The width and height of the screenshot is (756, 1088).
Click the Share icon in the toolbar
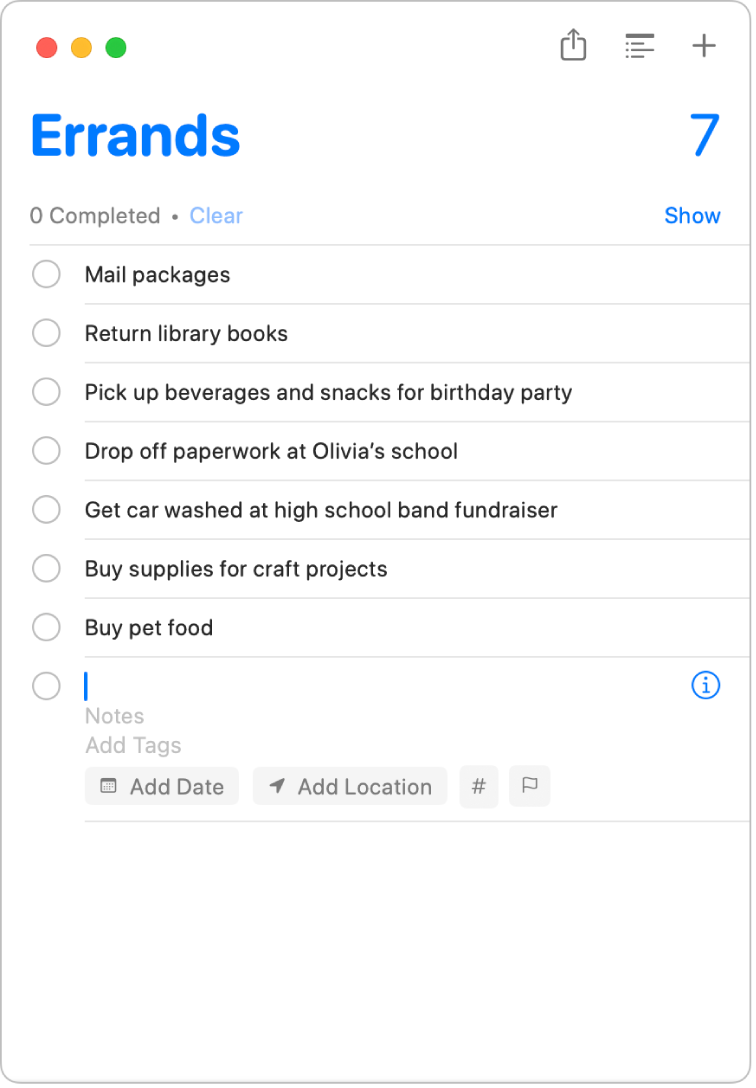pyautogui.click(x=573, y=46)
